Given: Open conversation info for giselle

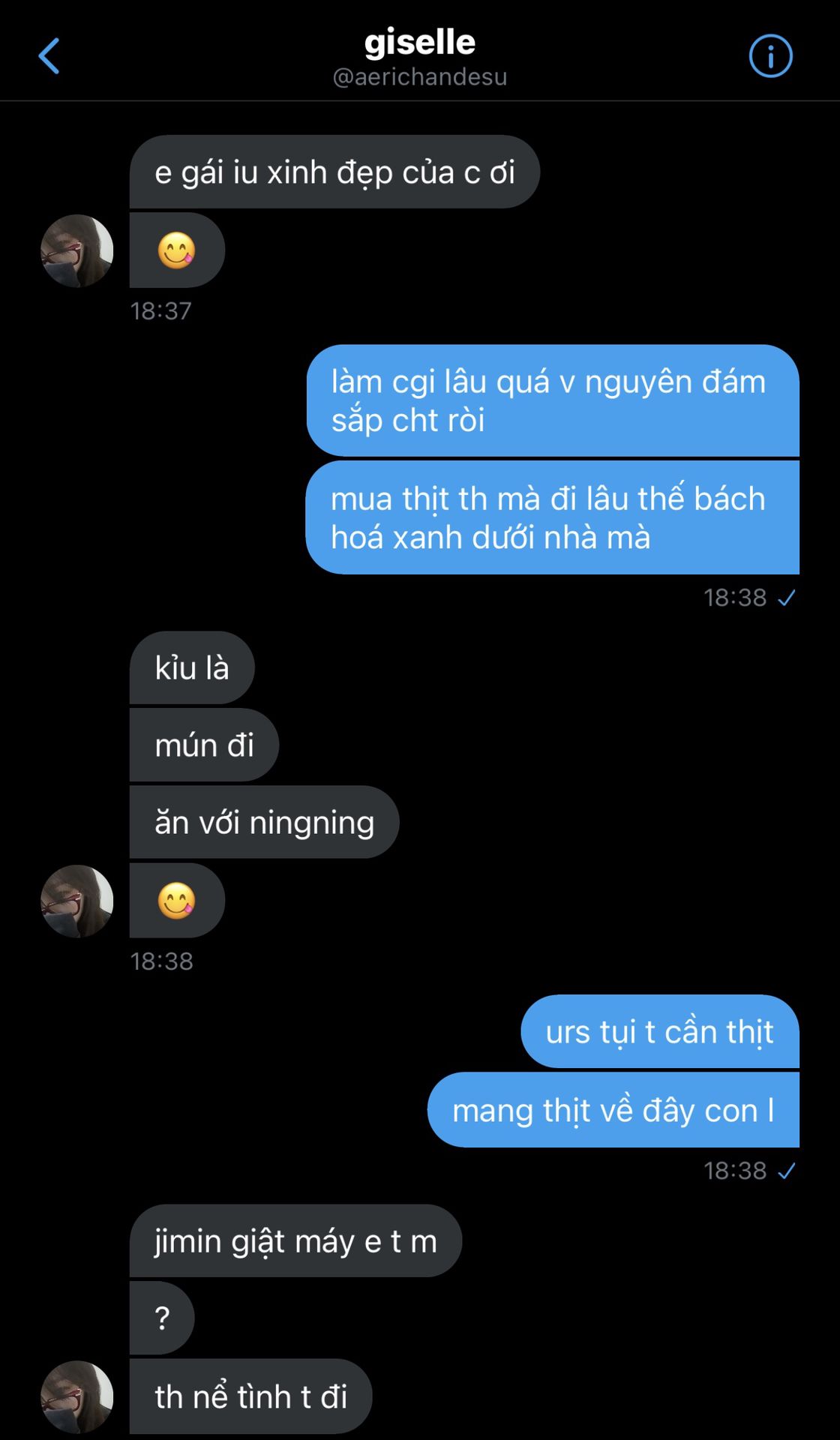Looking at the screenshot, I should click(770, 56).
